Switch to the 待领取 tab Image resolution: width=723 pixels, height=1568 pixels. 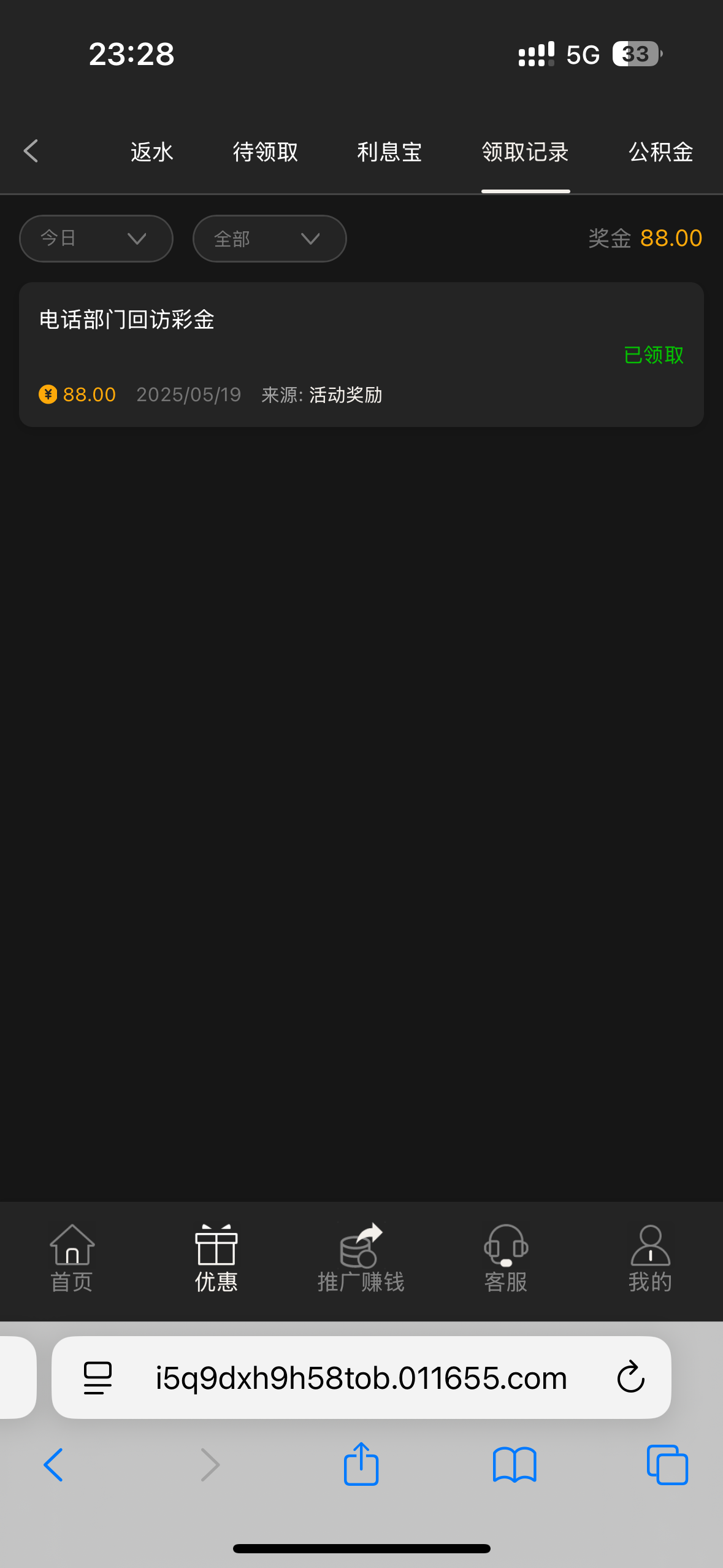click(x=266, y=152)
